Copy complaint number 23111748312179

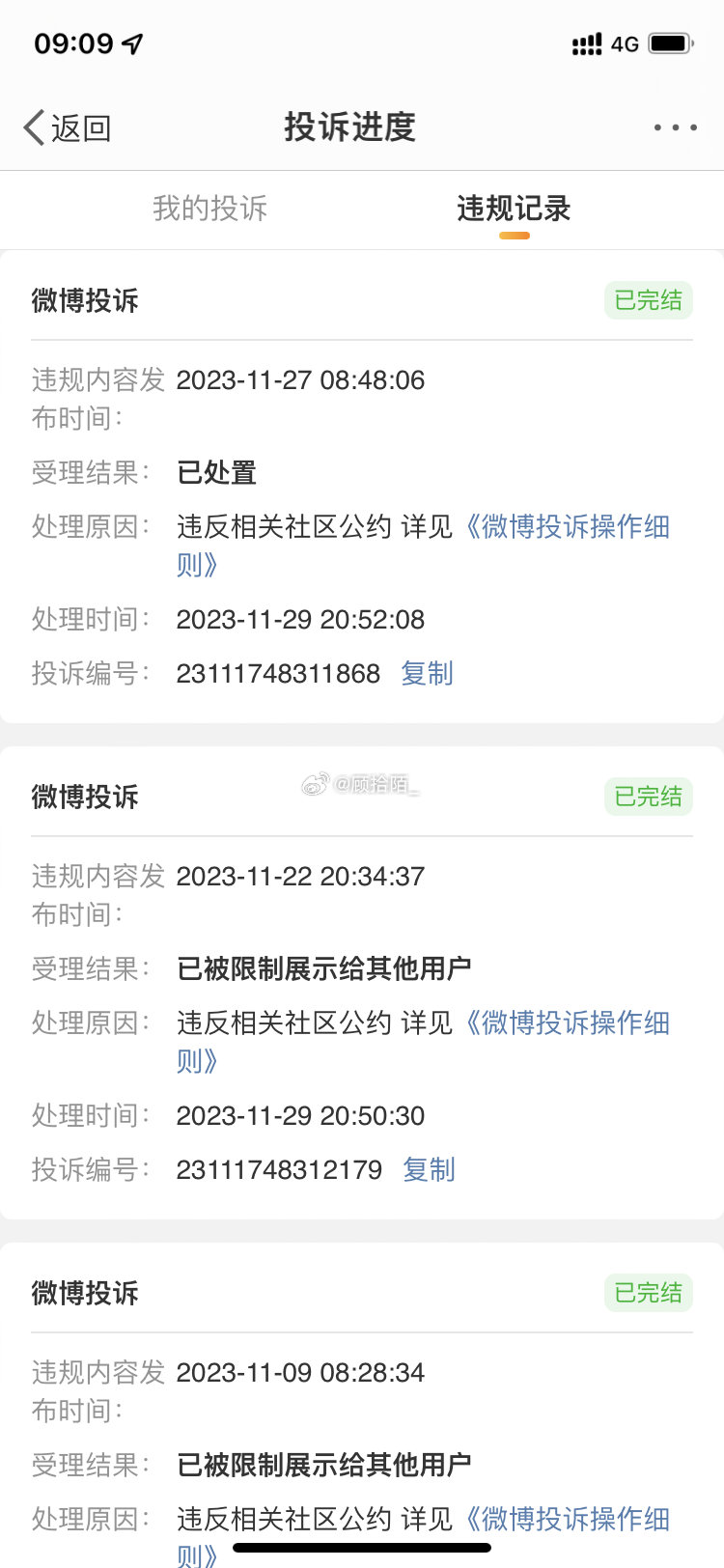(429, 1169)
